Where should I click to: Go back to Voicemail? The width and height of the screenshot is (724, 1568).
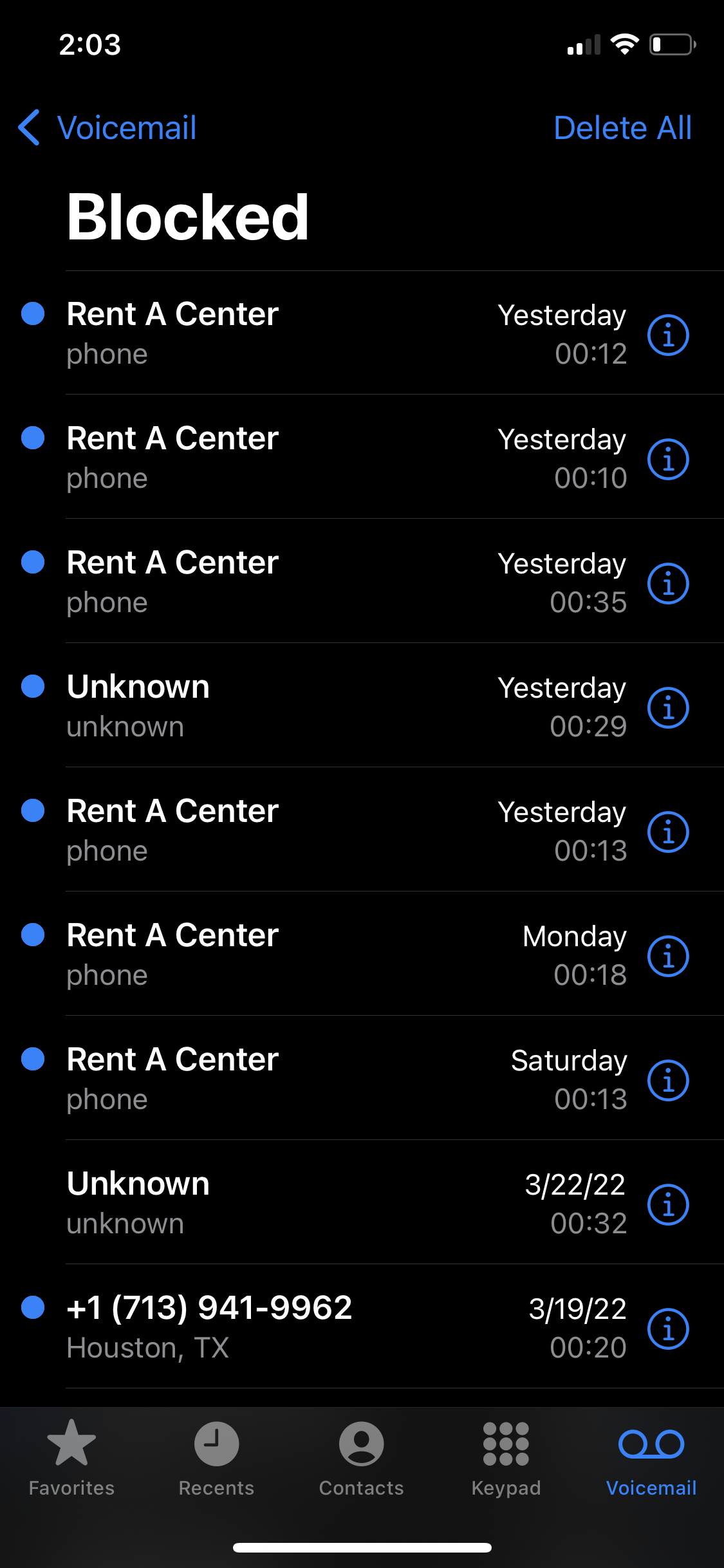pos(108,127)
